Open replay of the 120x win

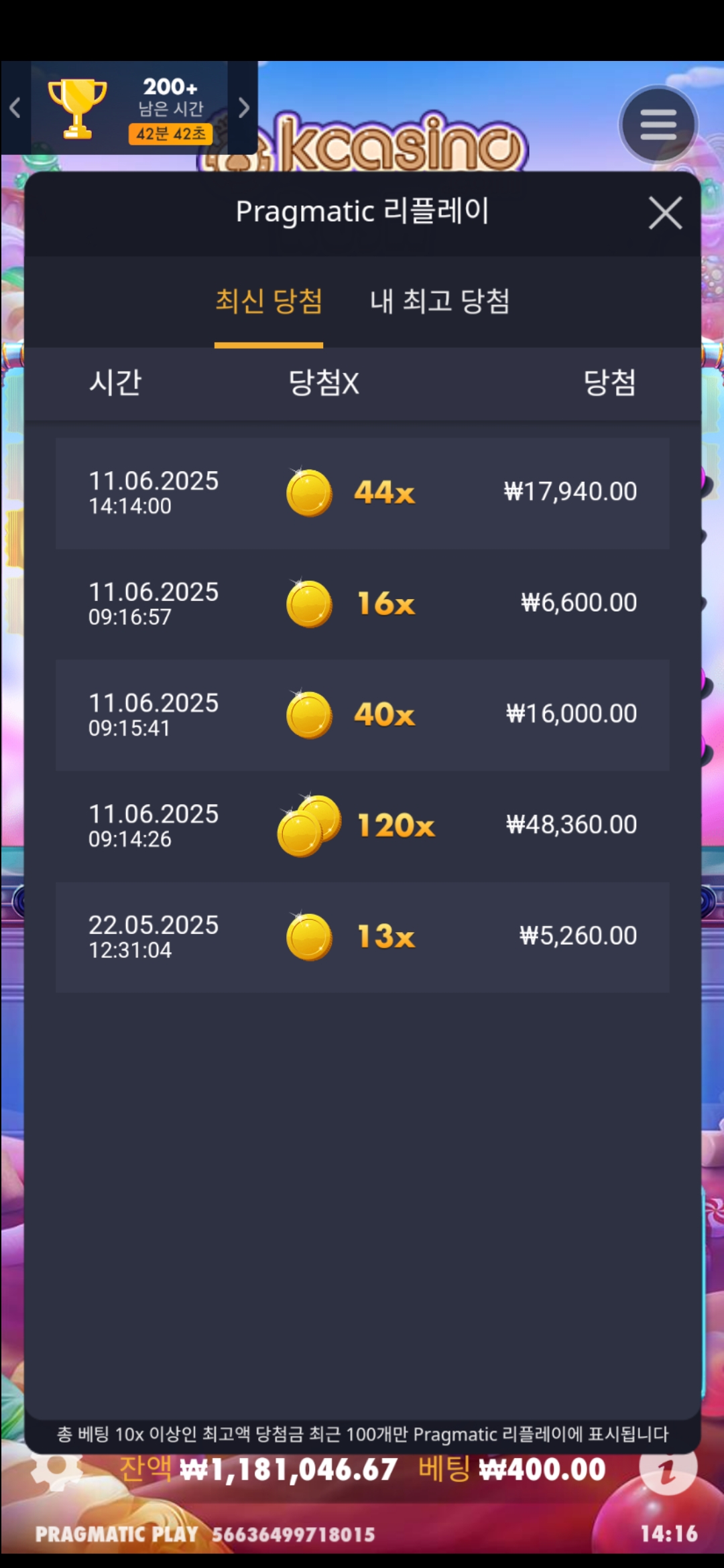tap(362, 826)
